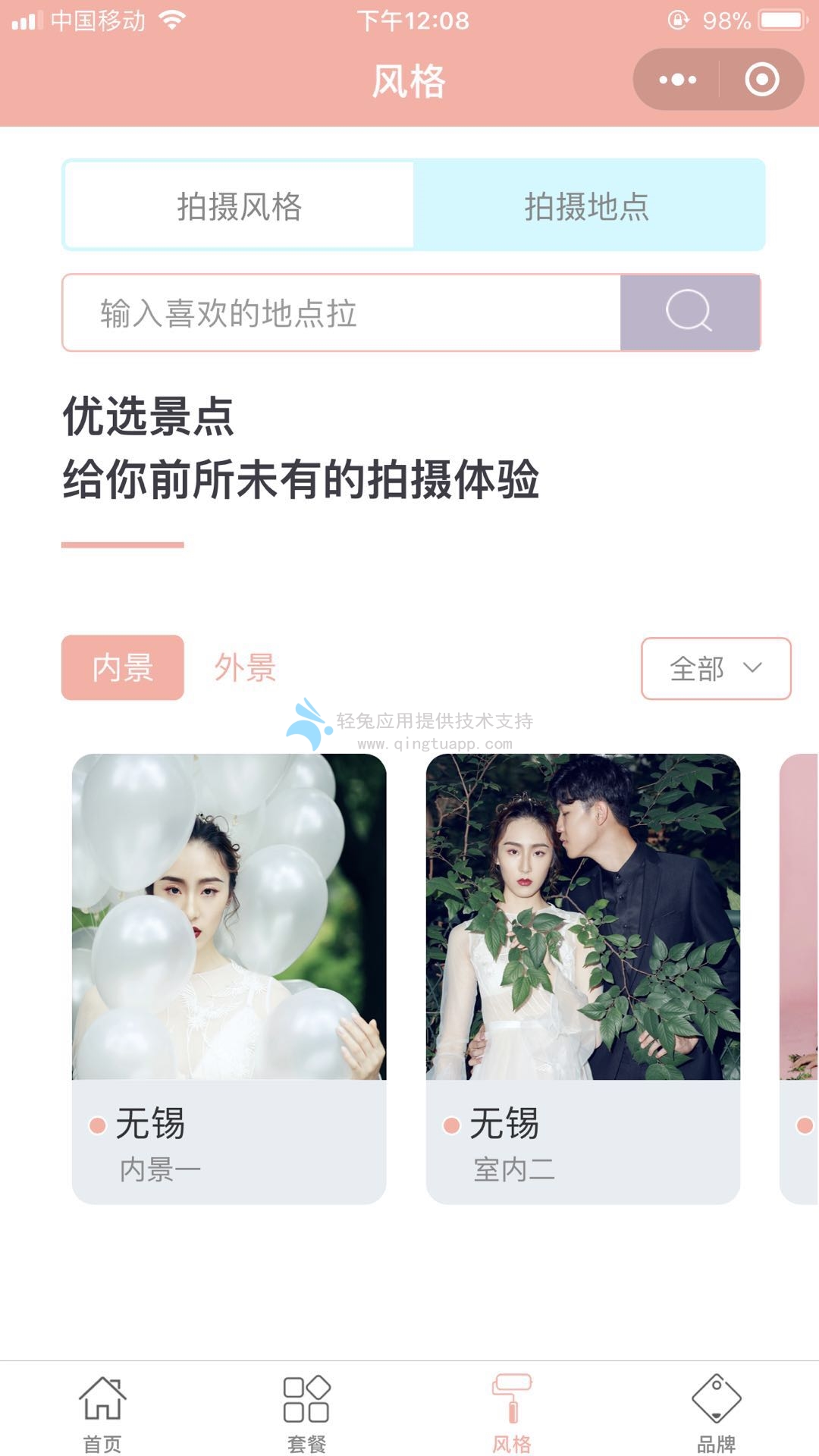Image resolution: width=819 pixels, height=1456 pixels.
Task: Go to the 首页 home tab
Action: tap(102, 1412)
